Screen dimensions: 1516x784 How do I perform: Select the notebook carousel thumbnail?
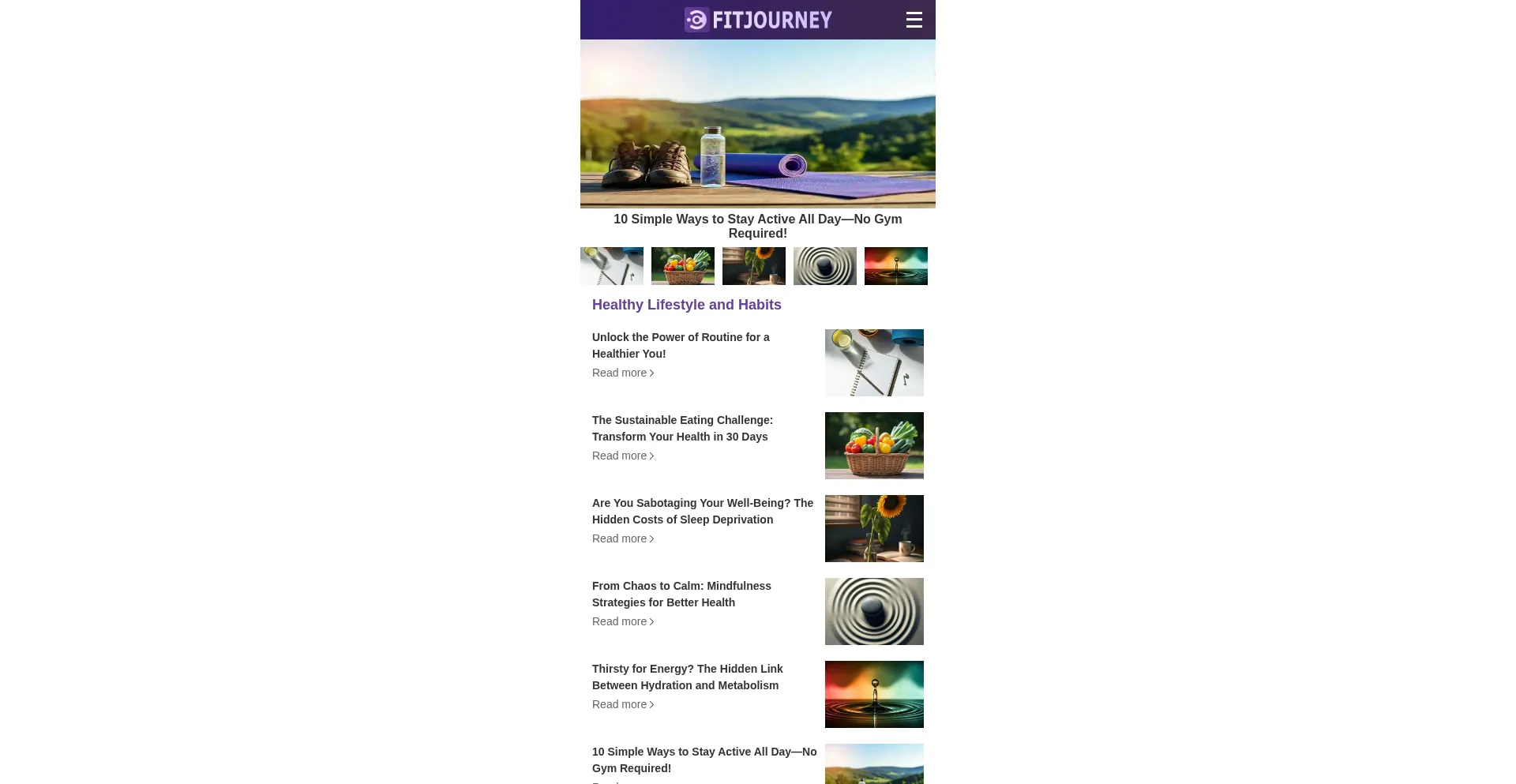pyautogui.click(x=611, y=266)
